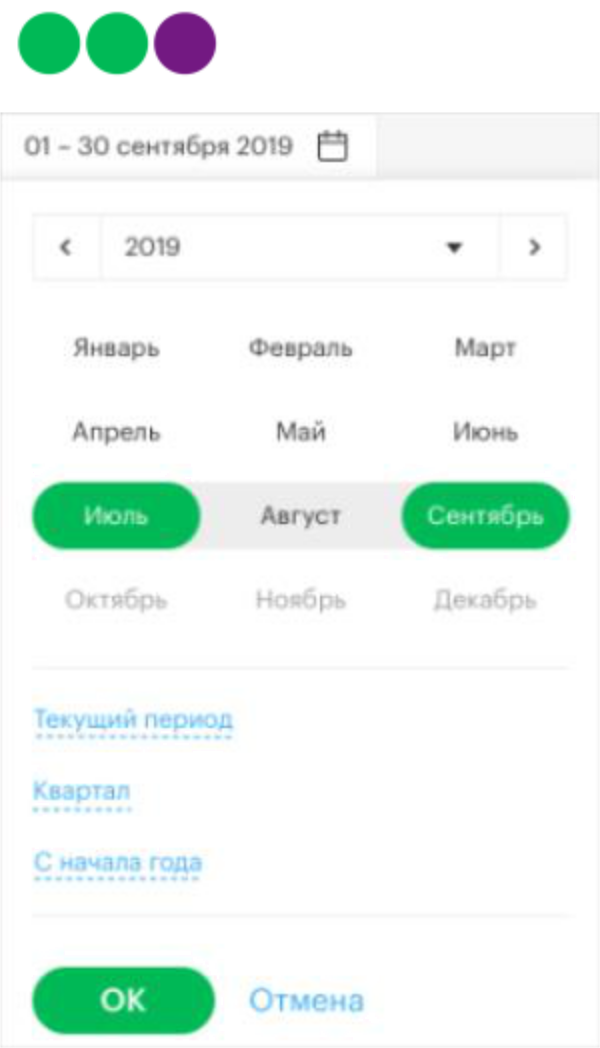Select Май month
Image resolution: width=600 pixels, height=1048 pixels.
tap(300, 433)
